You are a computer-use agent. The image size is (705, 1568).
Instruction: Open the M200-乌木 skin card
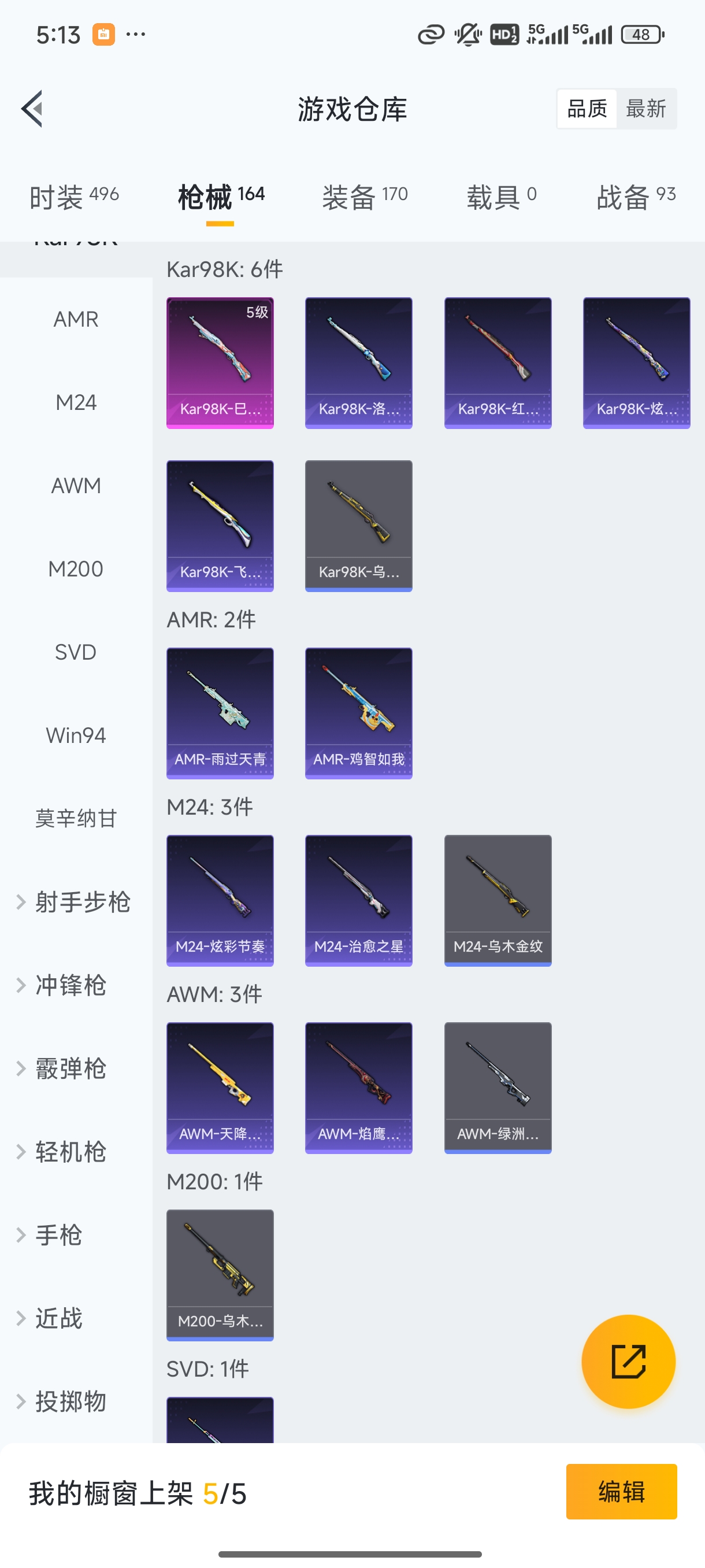coord(220,1275)
